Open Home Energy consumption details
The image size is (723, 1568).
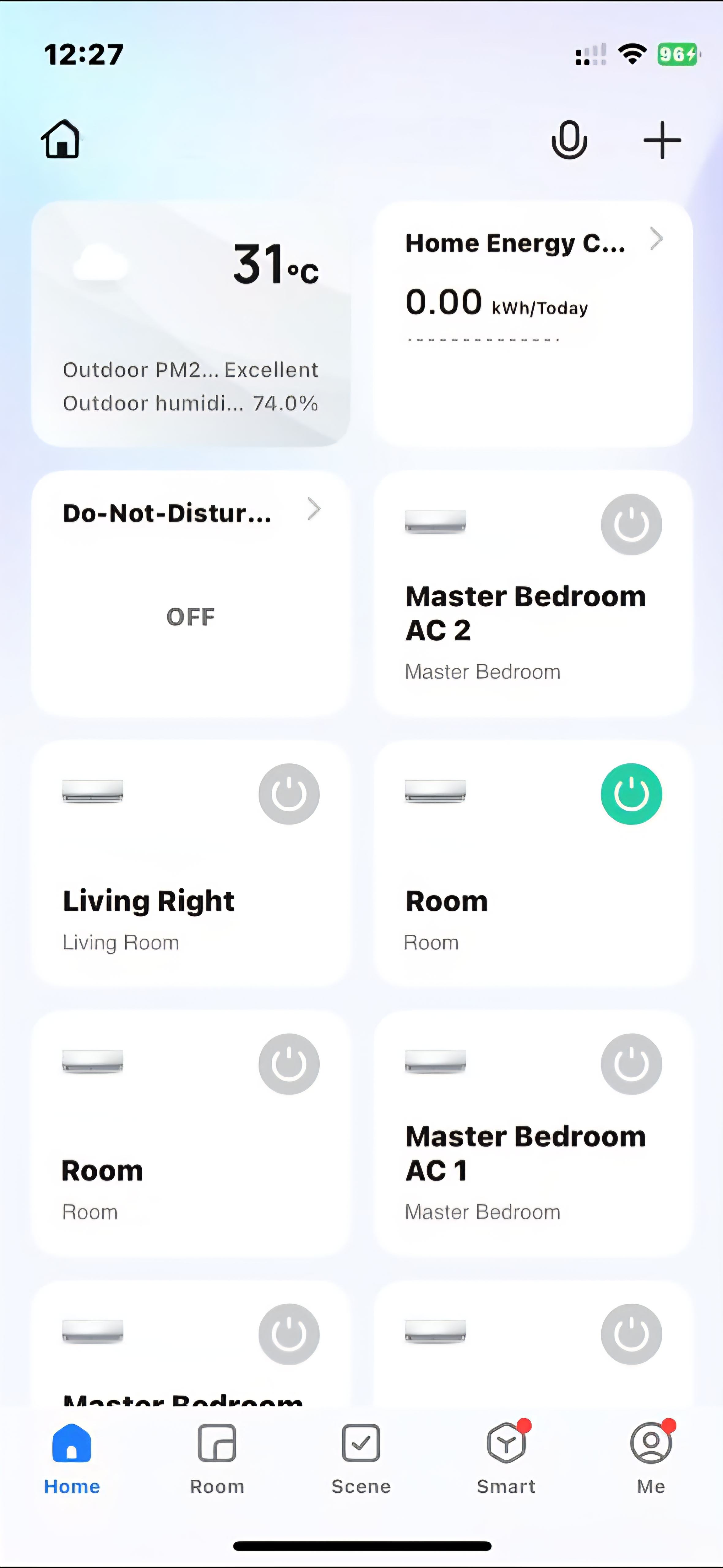[x=533, y=324]
